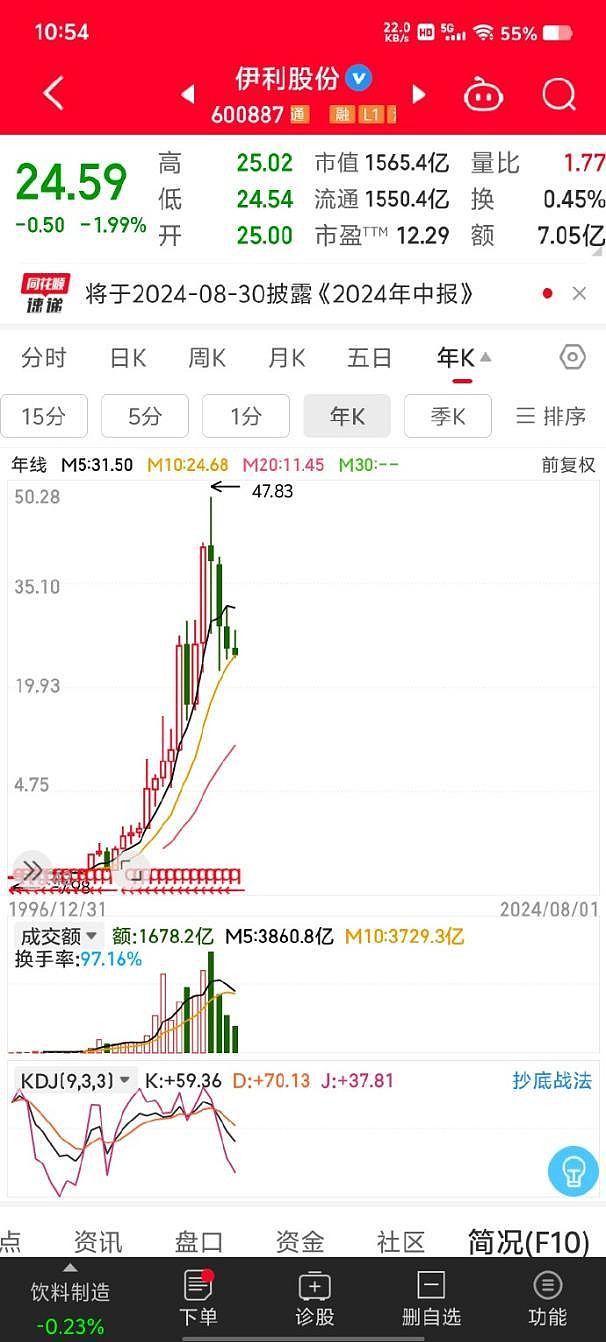Choose the 季K period chip
Image resolution: width=606 pixels, height=1342 pixels.
coord(448,416)
